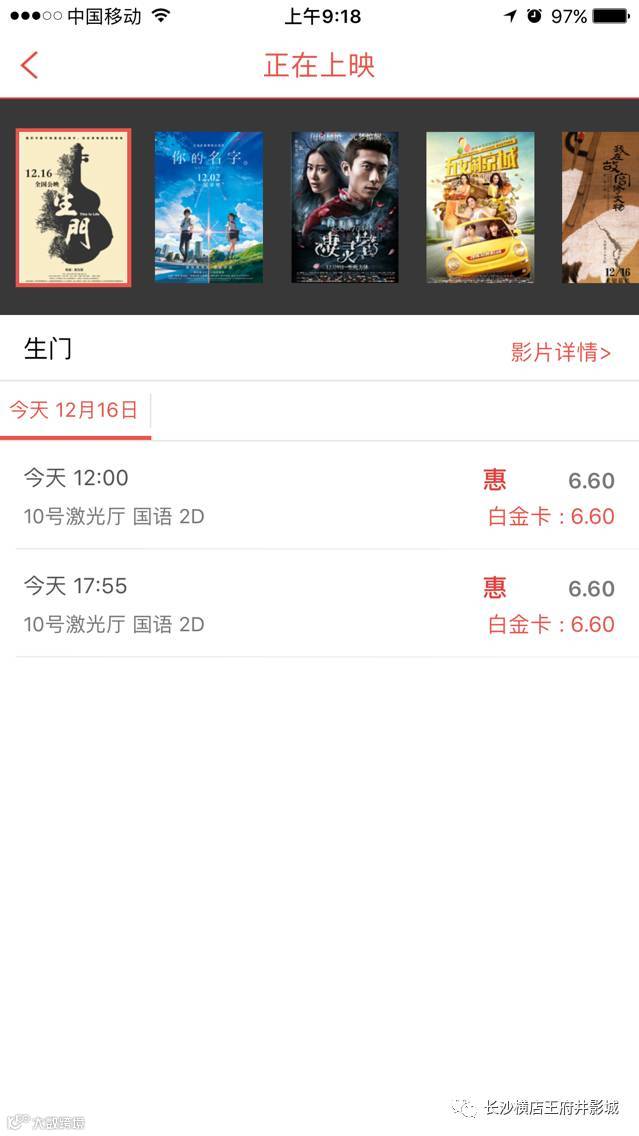Choose the 今天 17:55 showtime
This screenshot has width=639, height=1136.
click(319, 604)
